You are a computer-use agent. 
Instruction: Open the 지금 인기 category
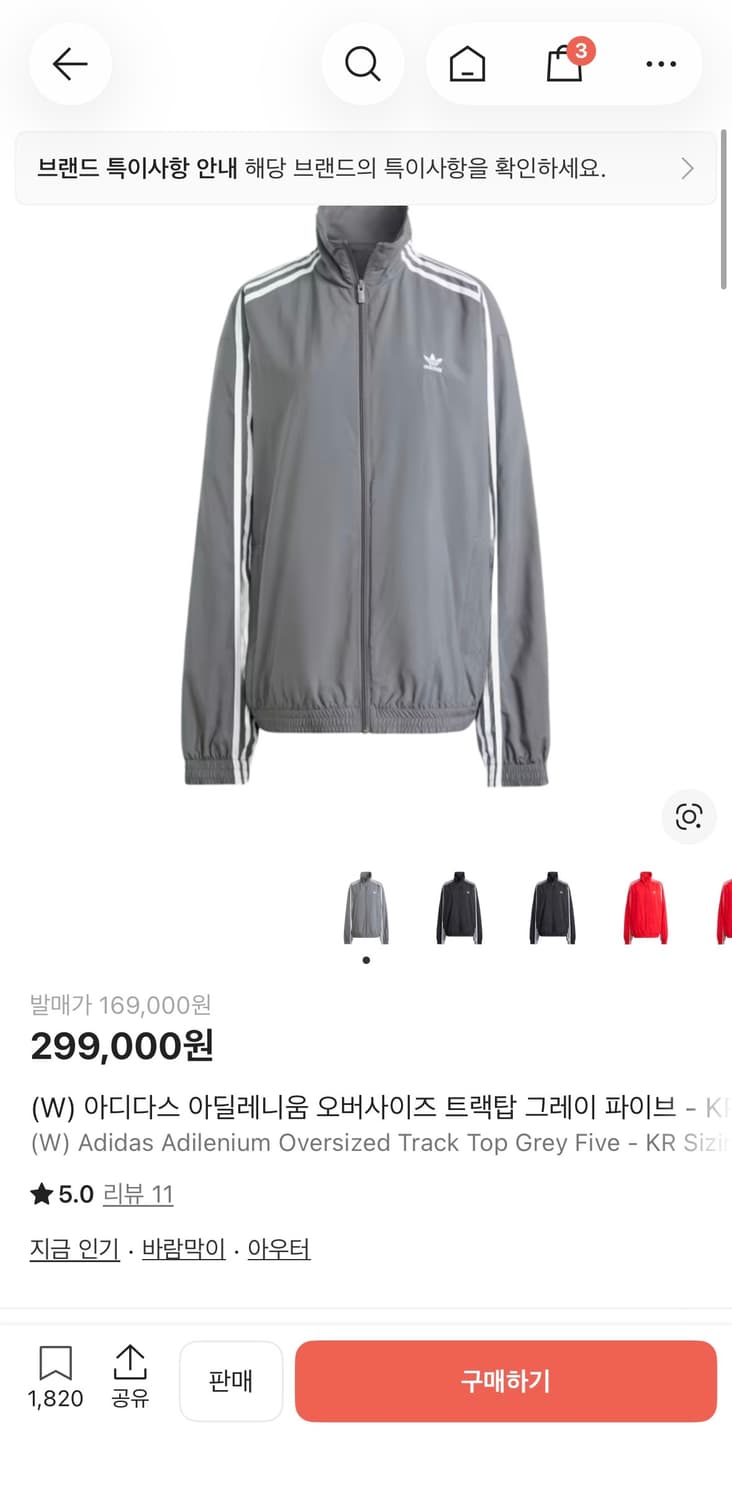pyautogui.click(x=73, y=1248)
